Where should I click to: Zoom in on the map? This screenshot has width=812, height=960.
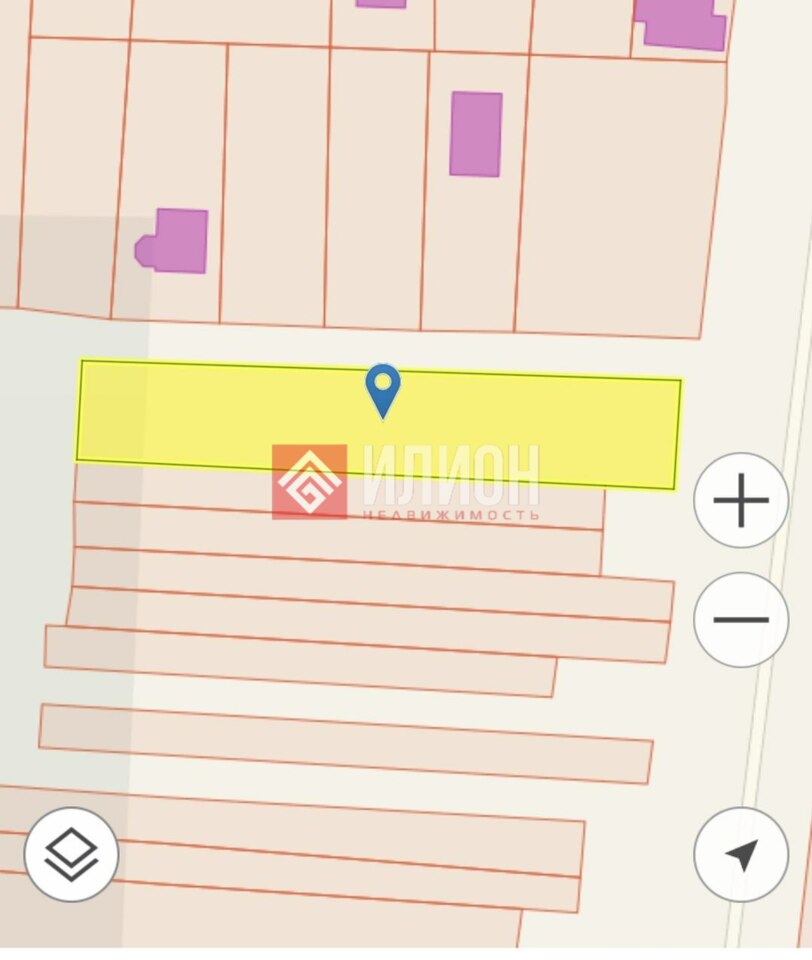point(741,500)
